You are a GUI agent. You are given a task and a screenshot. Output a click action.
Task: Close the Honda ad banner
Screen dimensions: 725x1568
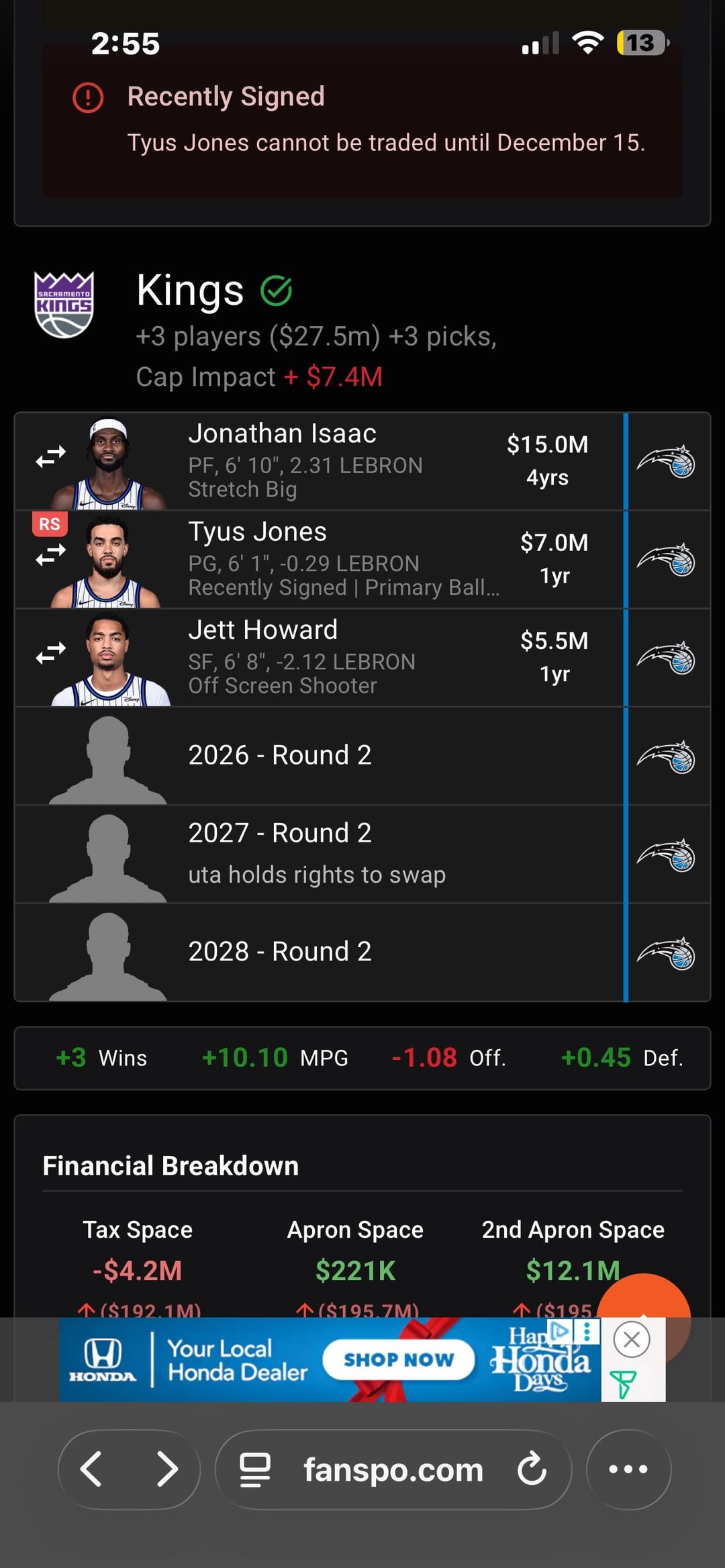tap(631, 1340)
